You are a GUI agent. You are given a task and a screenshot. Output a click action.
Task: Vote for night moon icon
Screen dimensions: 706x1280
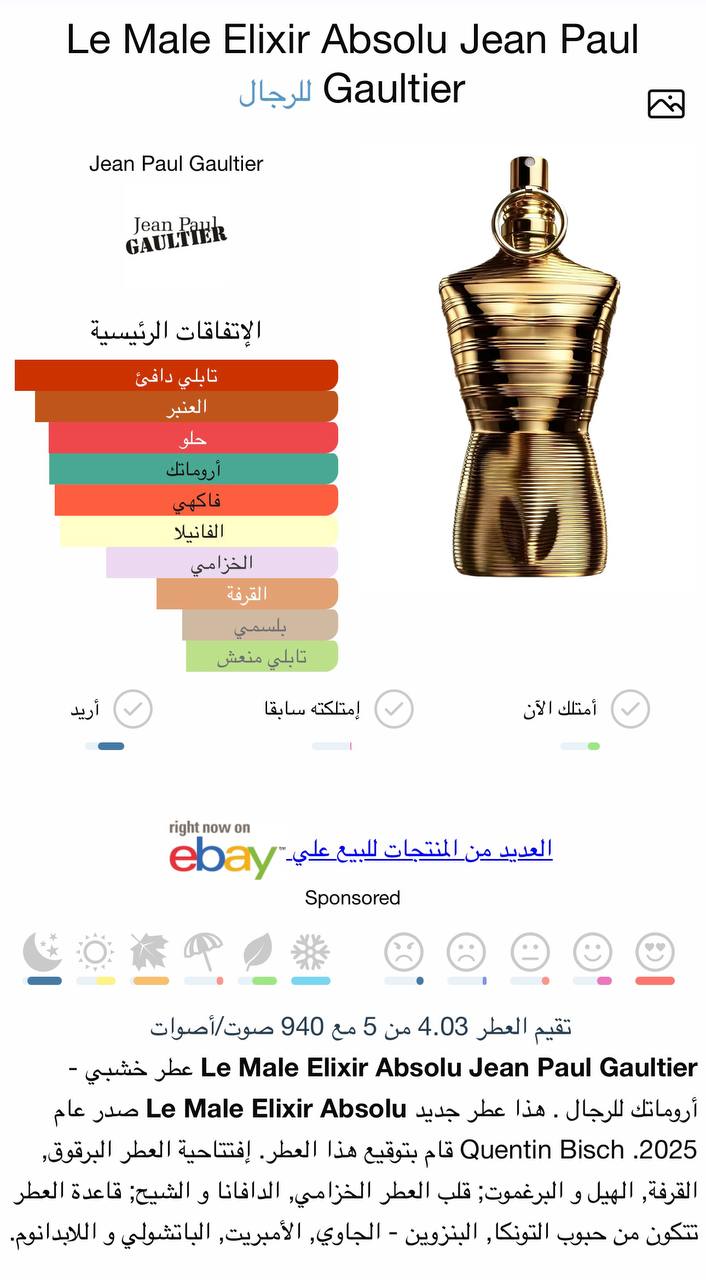pyautogui.click(x=43, y=953)
